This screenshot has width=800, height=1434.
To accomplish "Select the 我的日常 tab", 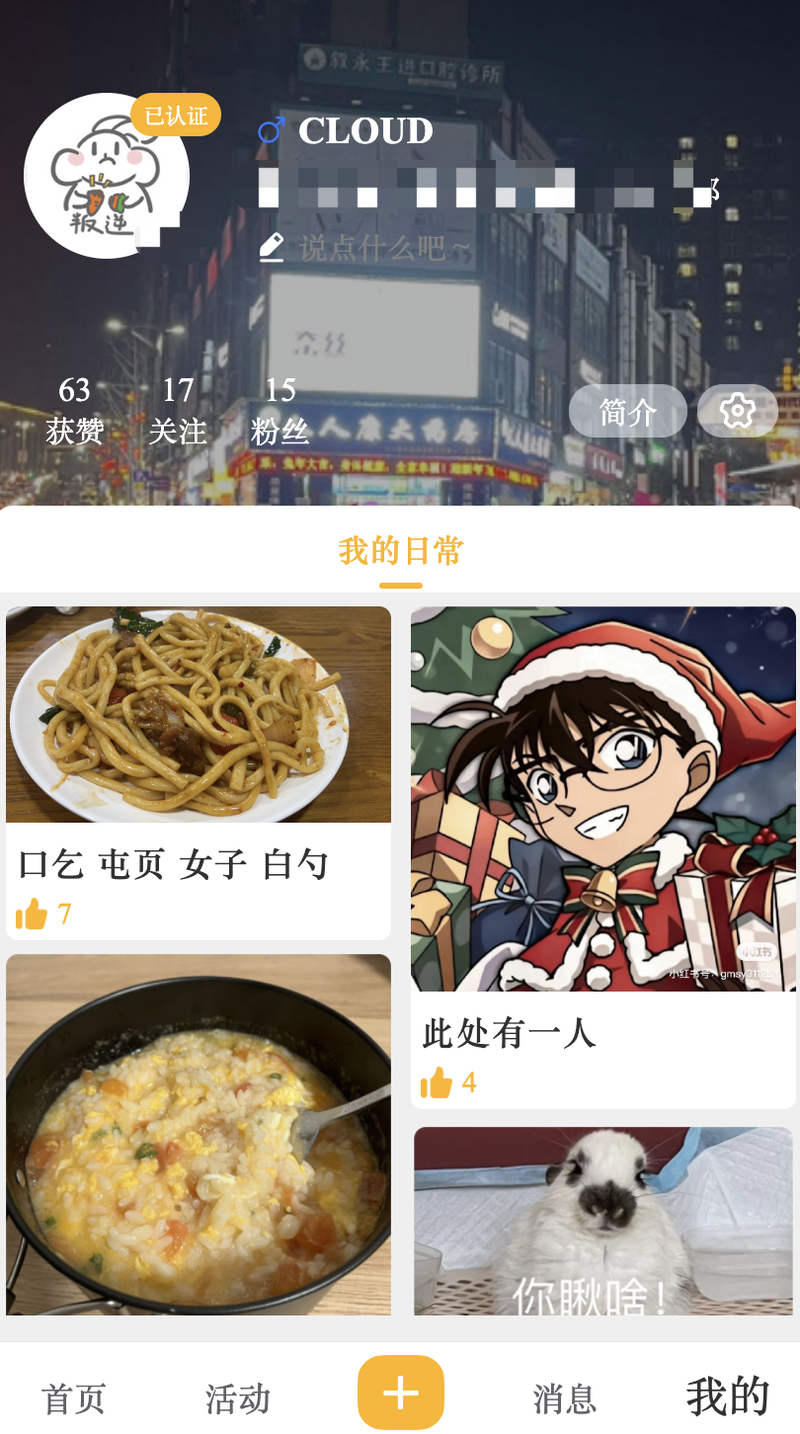I will (400, 551).
